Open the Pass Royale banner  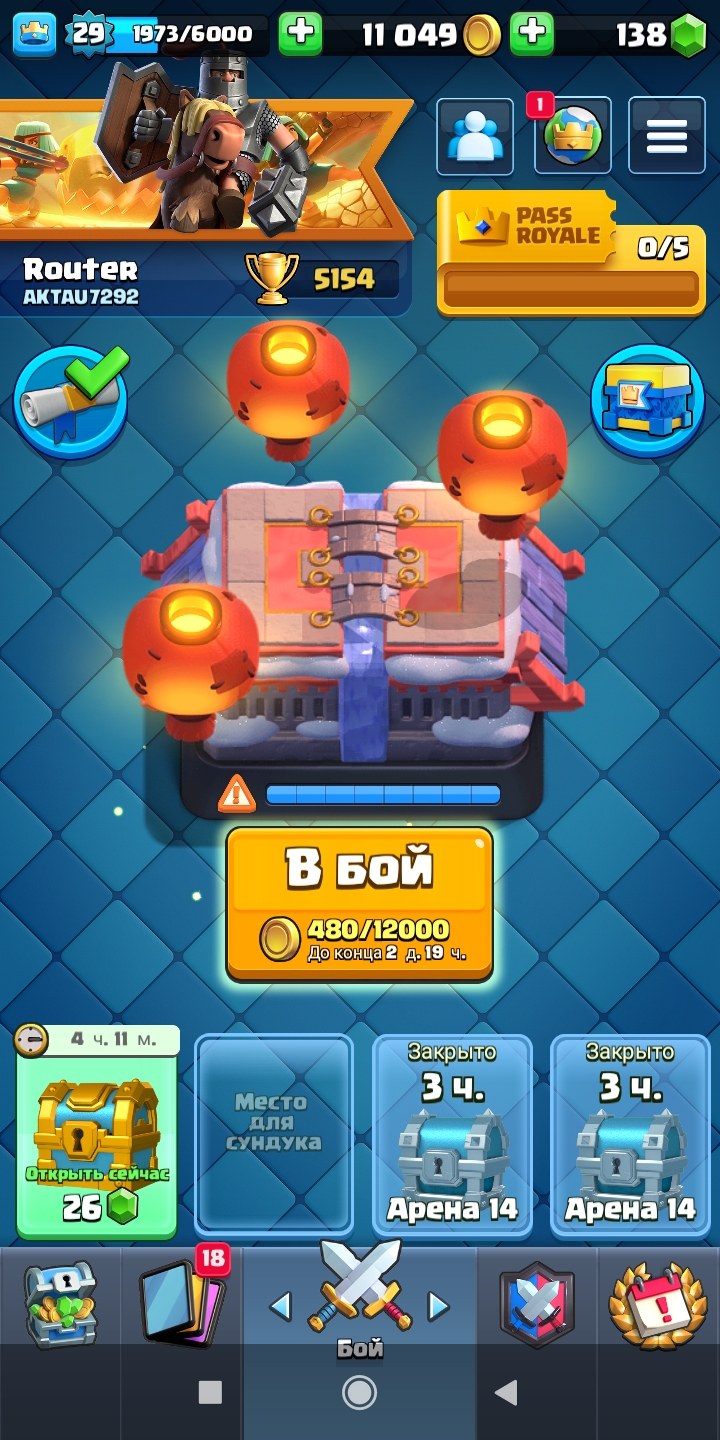(571, 254)
